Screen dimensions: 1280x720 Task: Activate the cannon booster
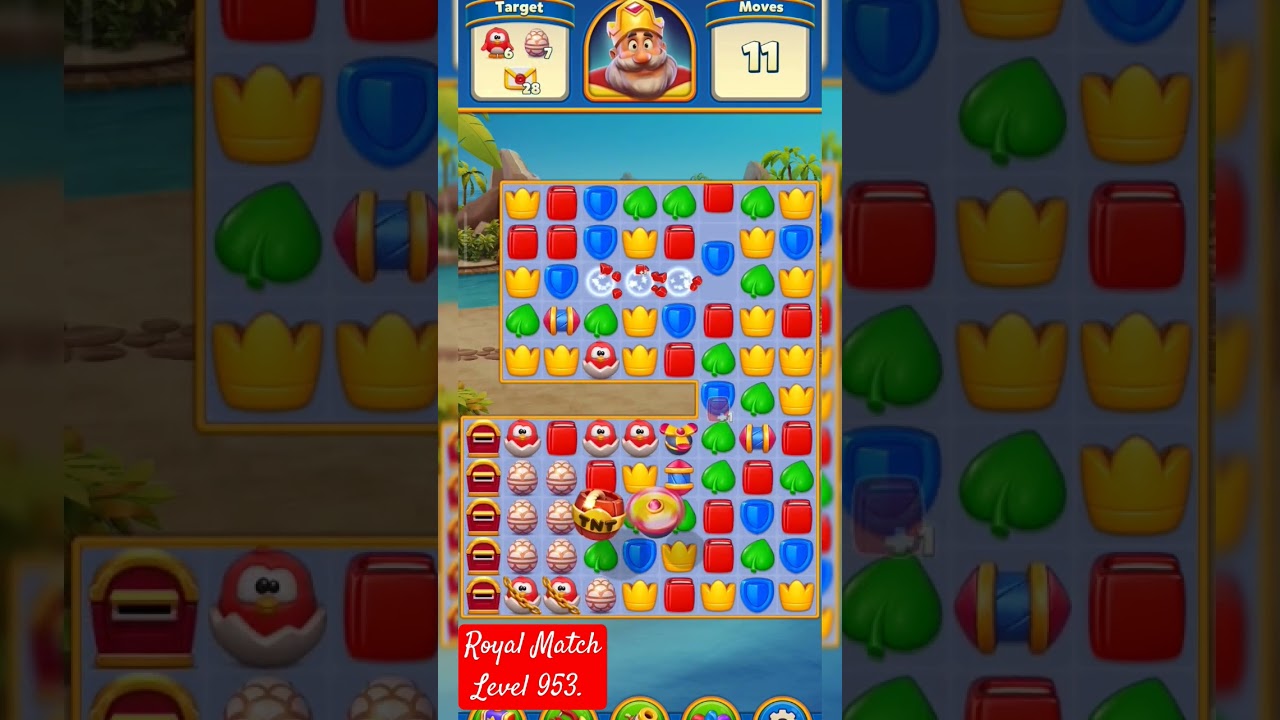pos(640,712)
